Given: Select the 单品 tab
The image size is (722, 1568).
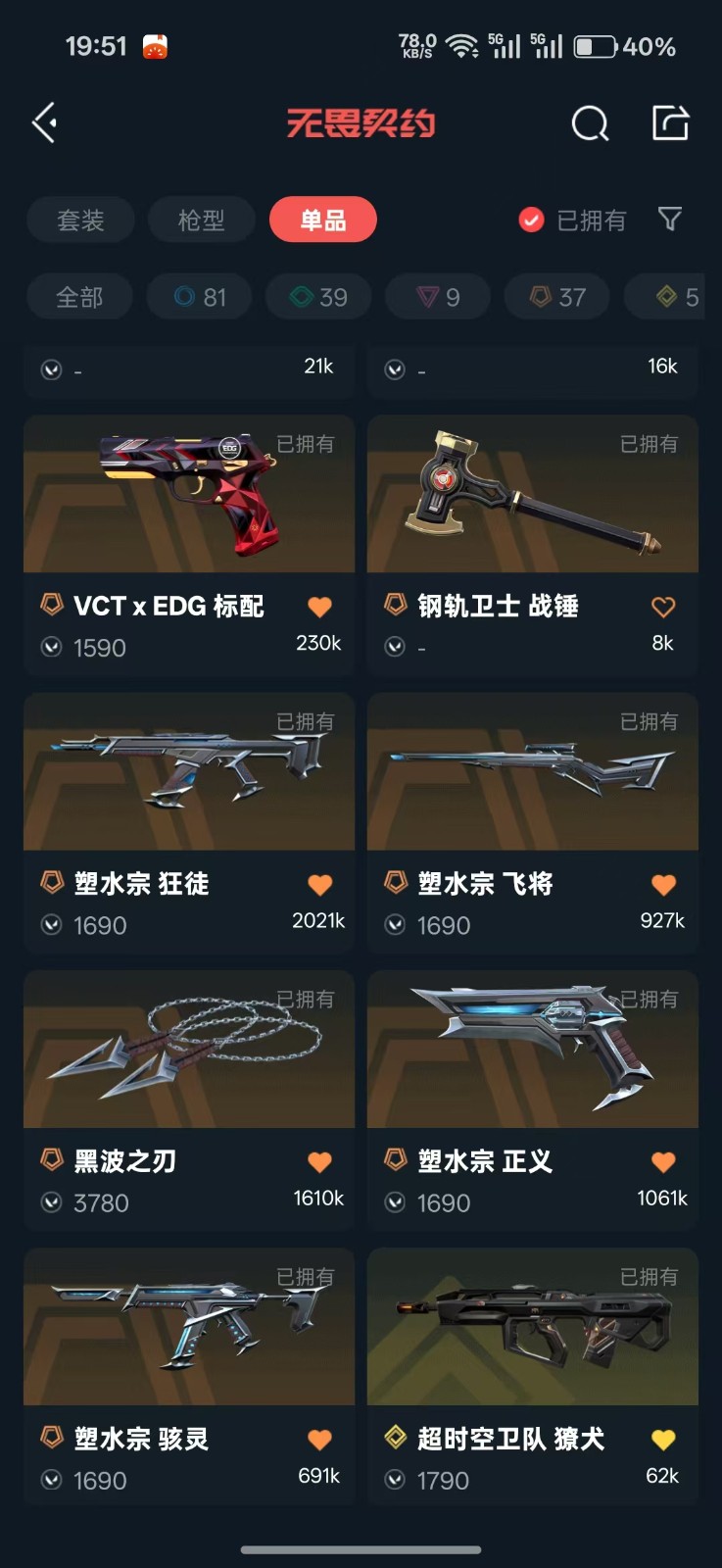Looking at the screenshot, I should [x=322, y=220].
